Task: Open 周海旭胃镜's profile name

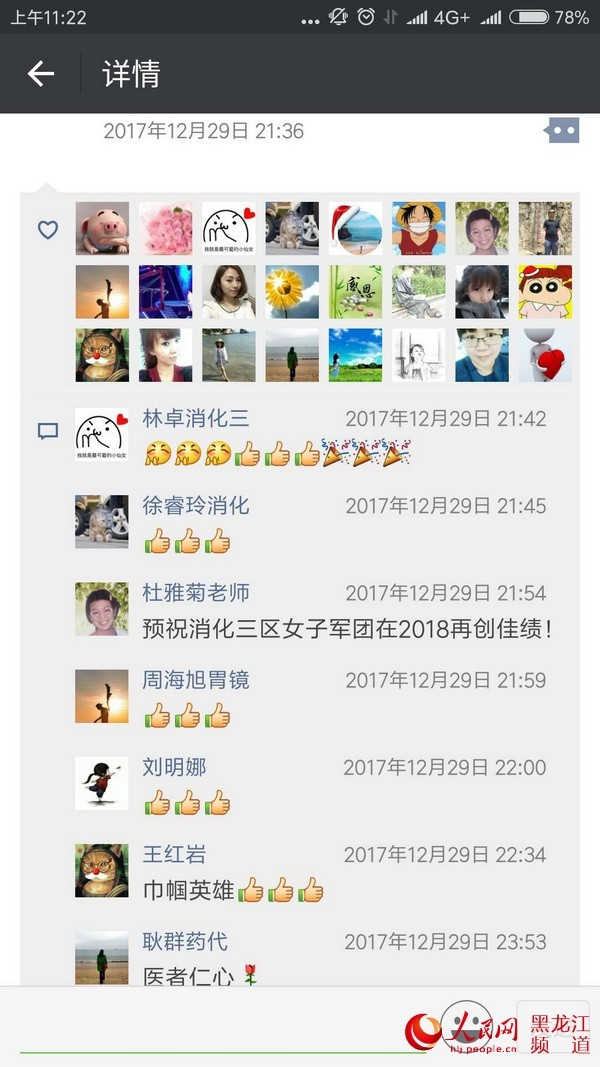Action: [x=196, y=680]
